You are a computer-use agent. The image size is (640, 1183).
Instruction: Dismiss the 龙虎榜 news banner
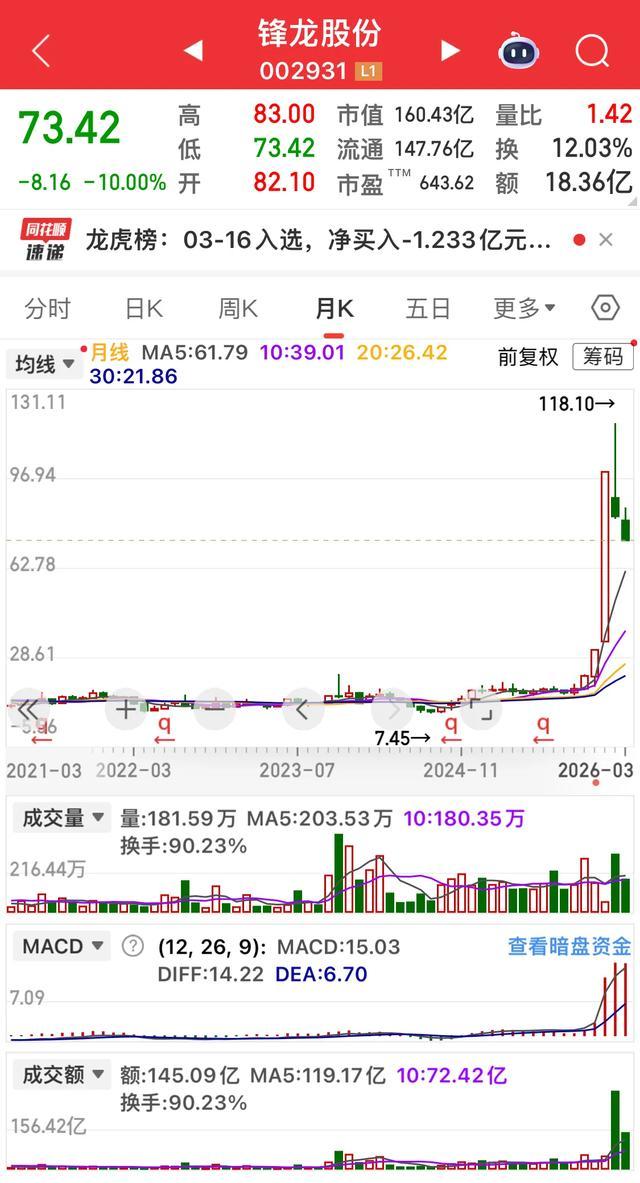pos(605,240)
